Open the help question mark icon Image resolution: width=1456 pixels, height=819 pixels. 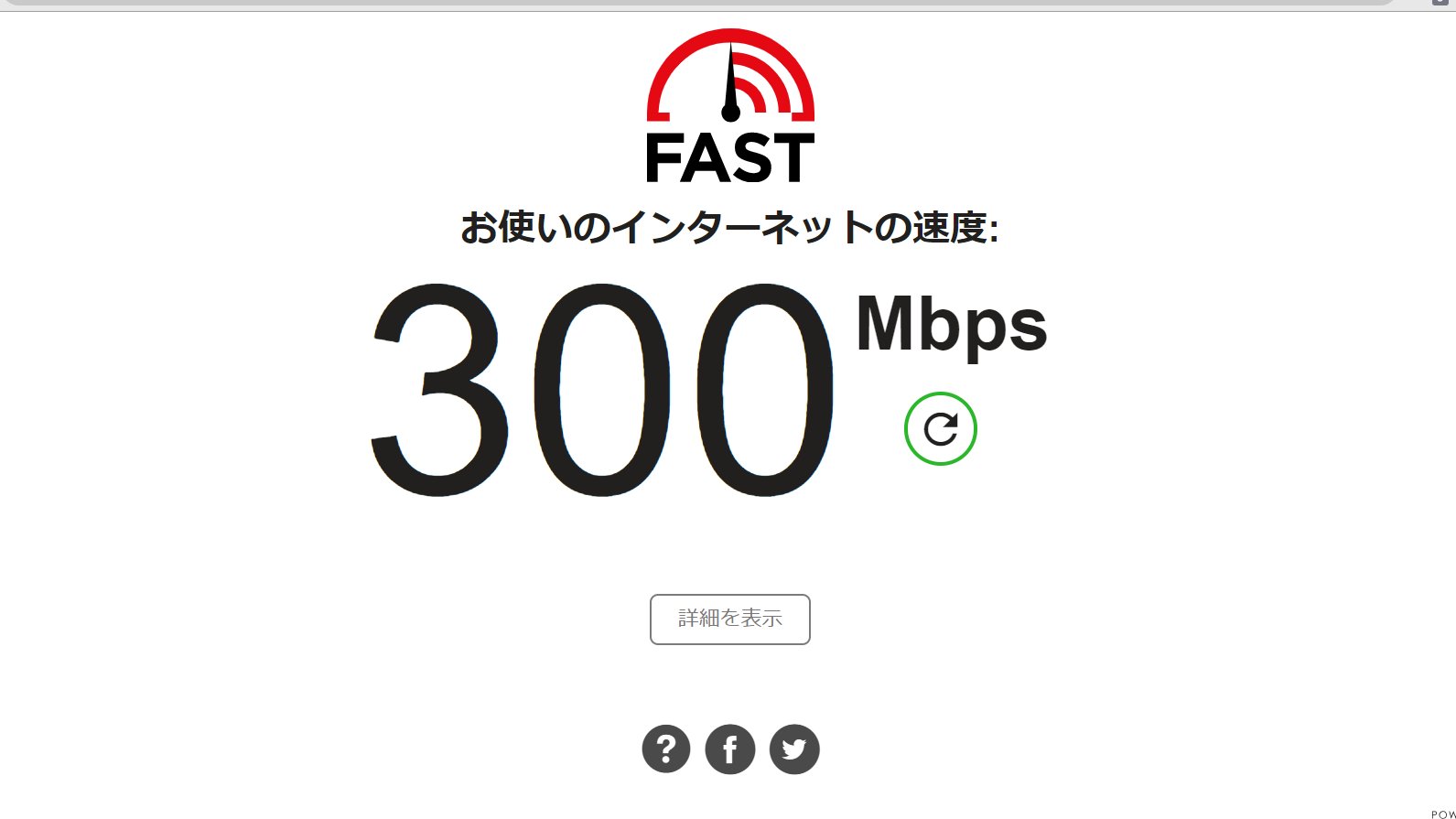pos(665,749)
